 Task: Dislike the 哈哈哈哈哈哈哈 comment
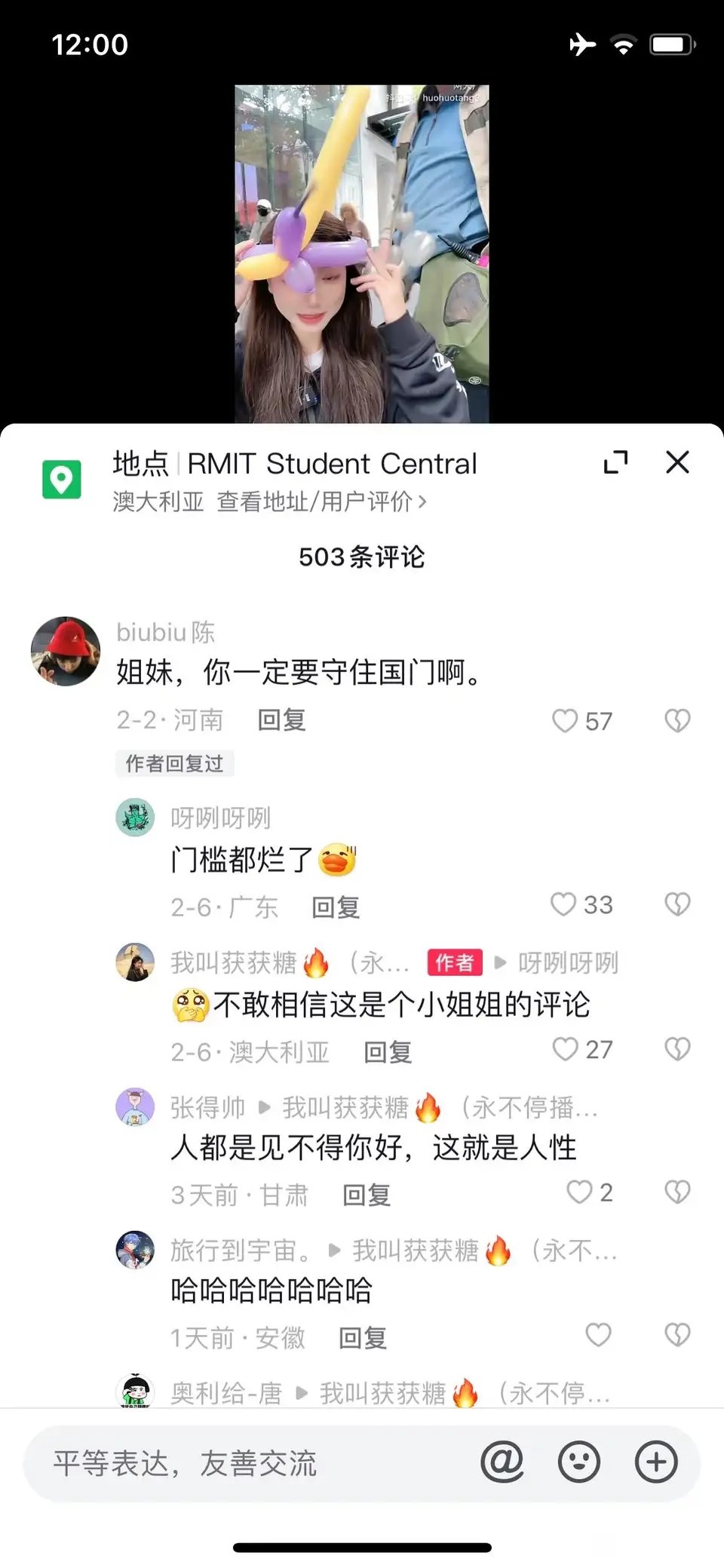[677, 1335]
